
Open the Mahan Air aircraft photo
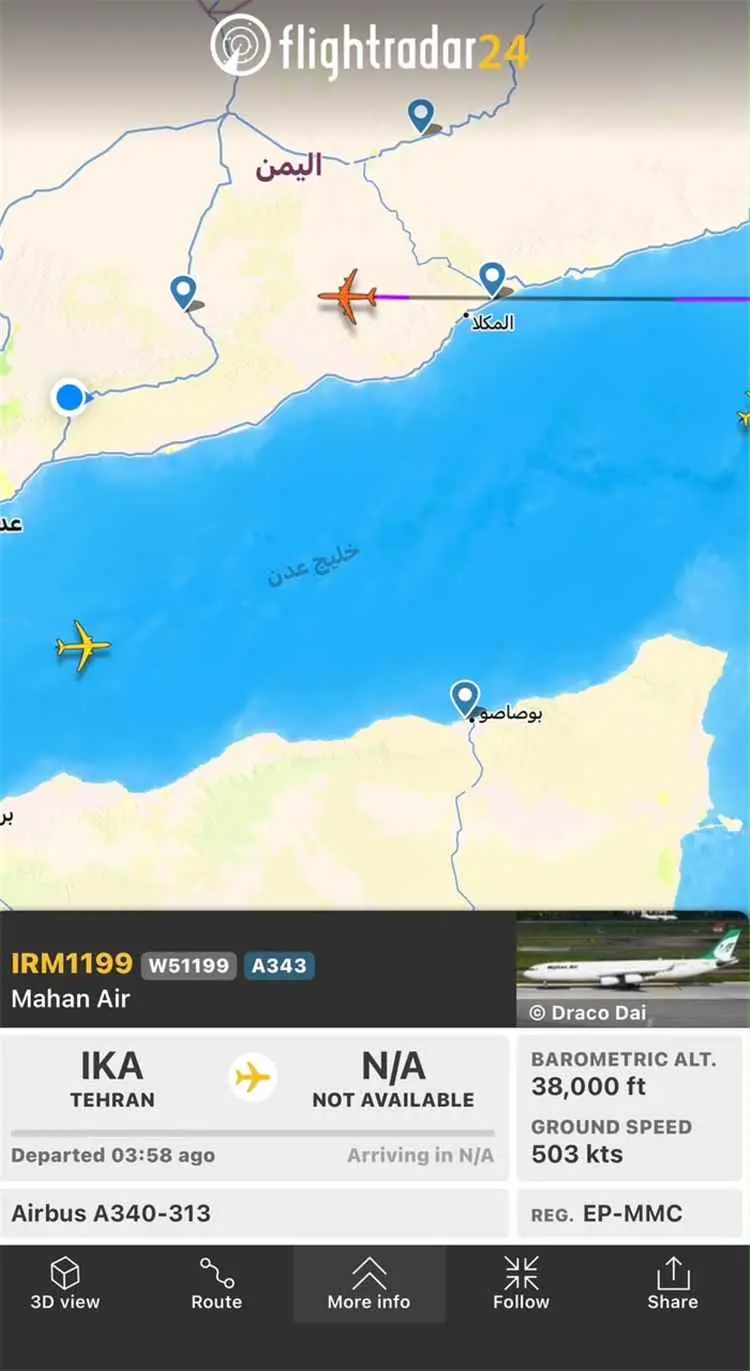pos(632,969)
